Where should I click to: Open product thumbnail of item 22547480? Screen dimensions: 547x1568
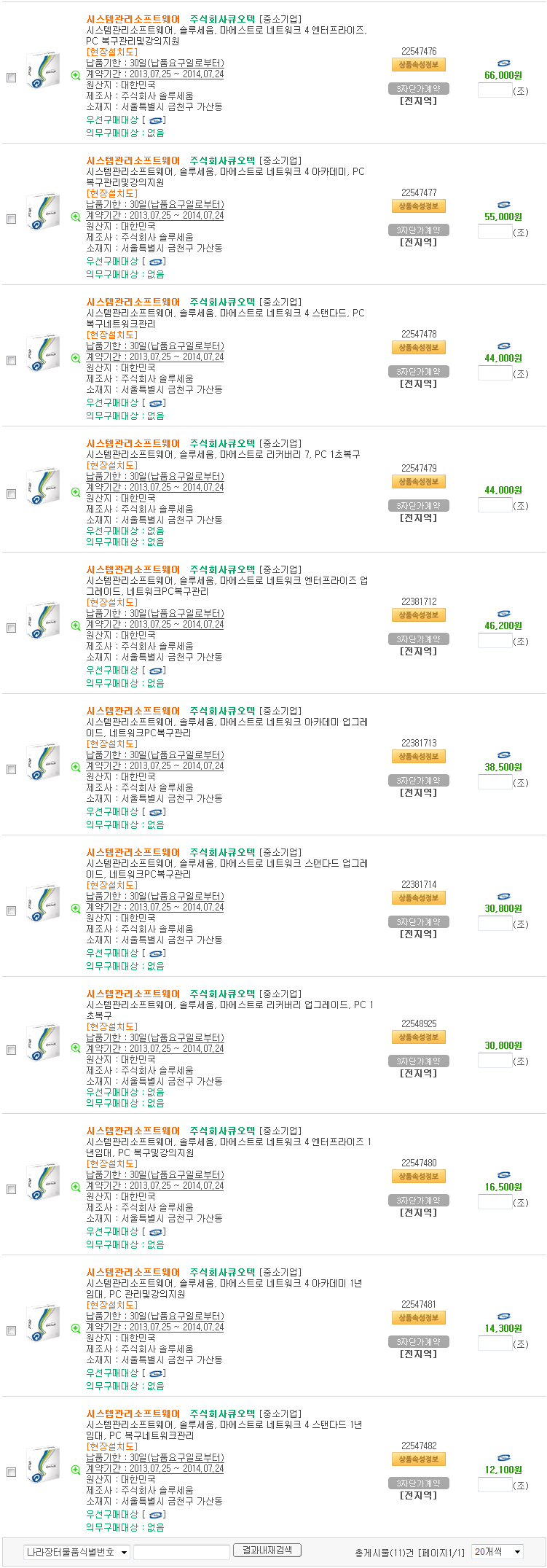pos(43,1187)
